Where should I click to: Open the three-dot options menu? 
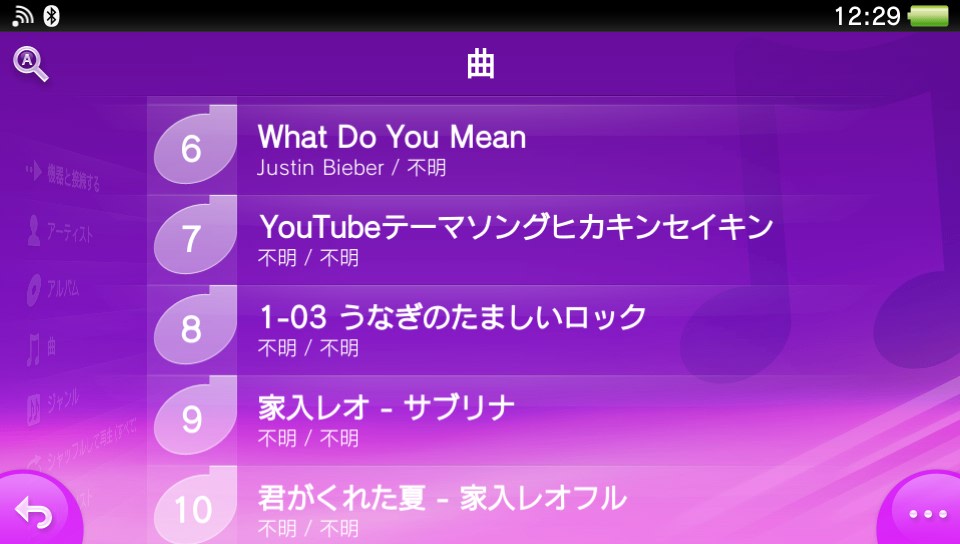pyautogui.click(x=926, y=514)
